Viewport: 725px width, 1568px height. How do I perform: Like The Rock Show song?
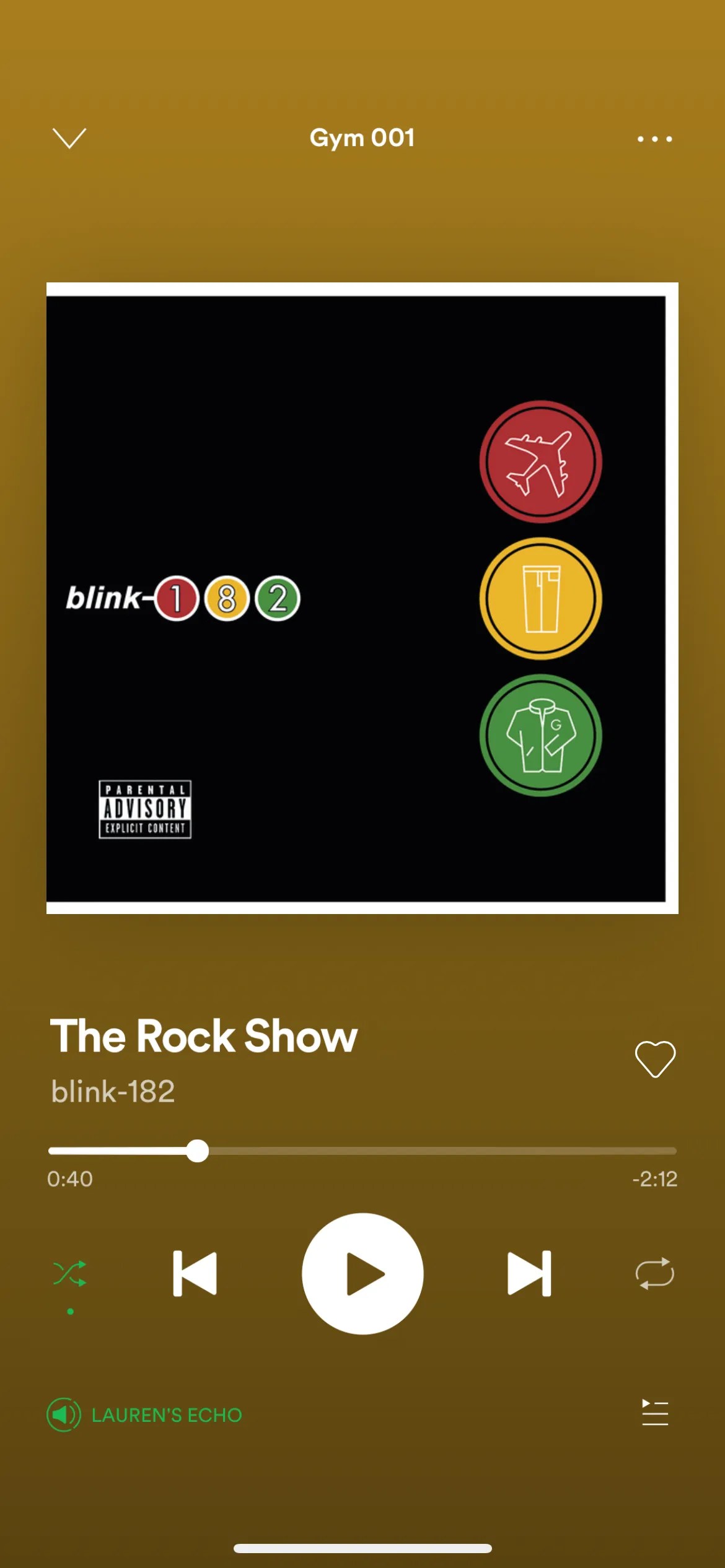(654, 1059)
